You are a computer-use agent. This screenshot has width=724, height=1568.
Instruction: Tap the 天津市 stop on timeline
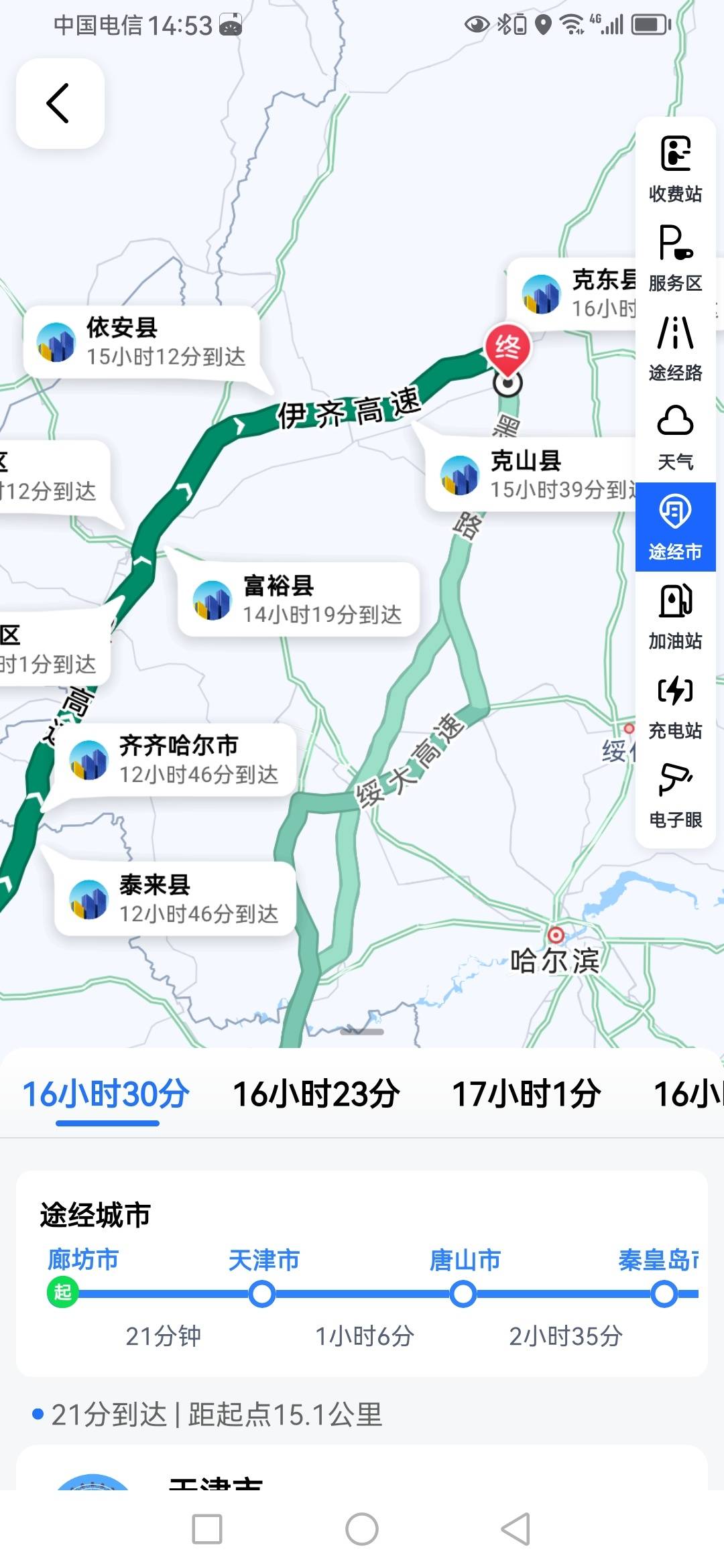pyautogui.click(x=262, y=1293)
